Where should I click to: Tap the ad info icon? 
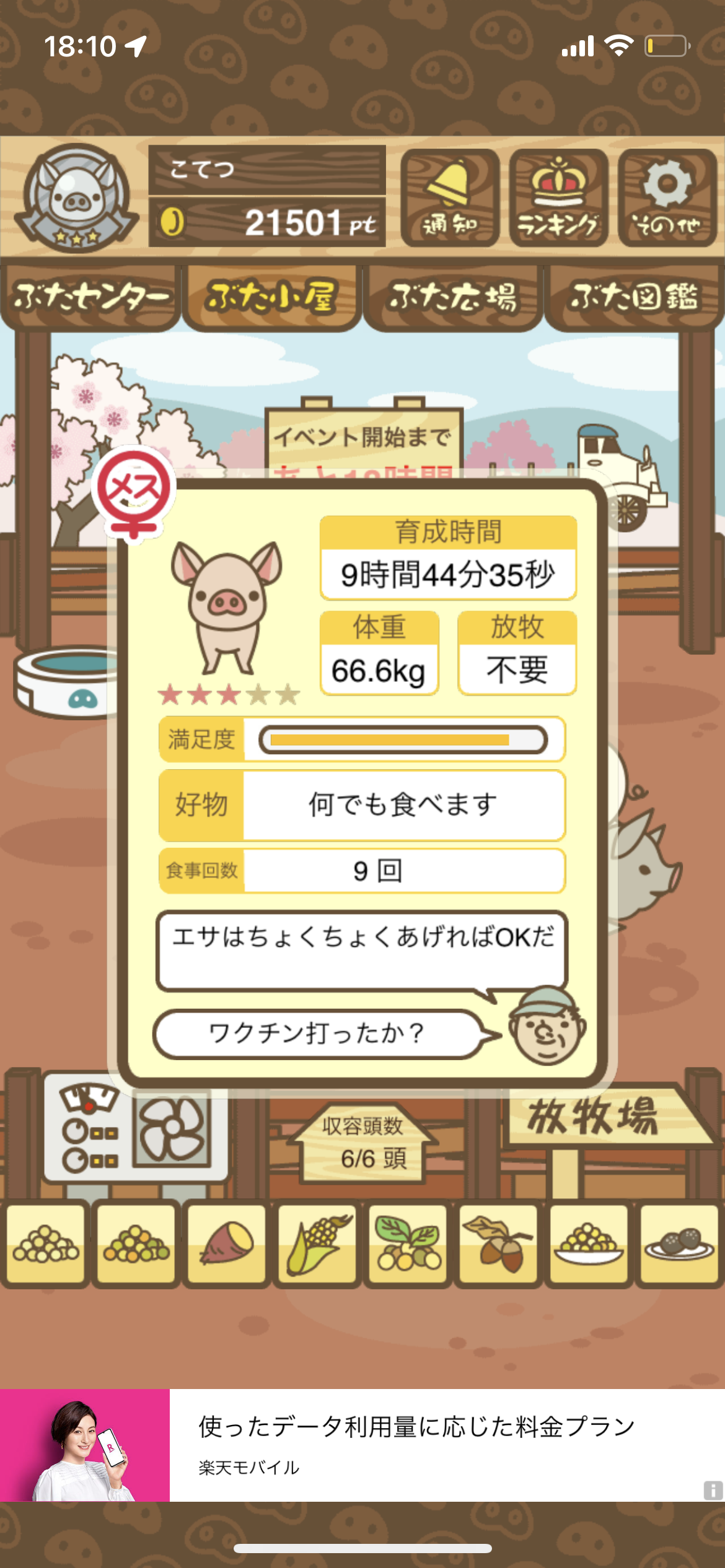(x=713, y=1490)
